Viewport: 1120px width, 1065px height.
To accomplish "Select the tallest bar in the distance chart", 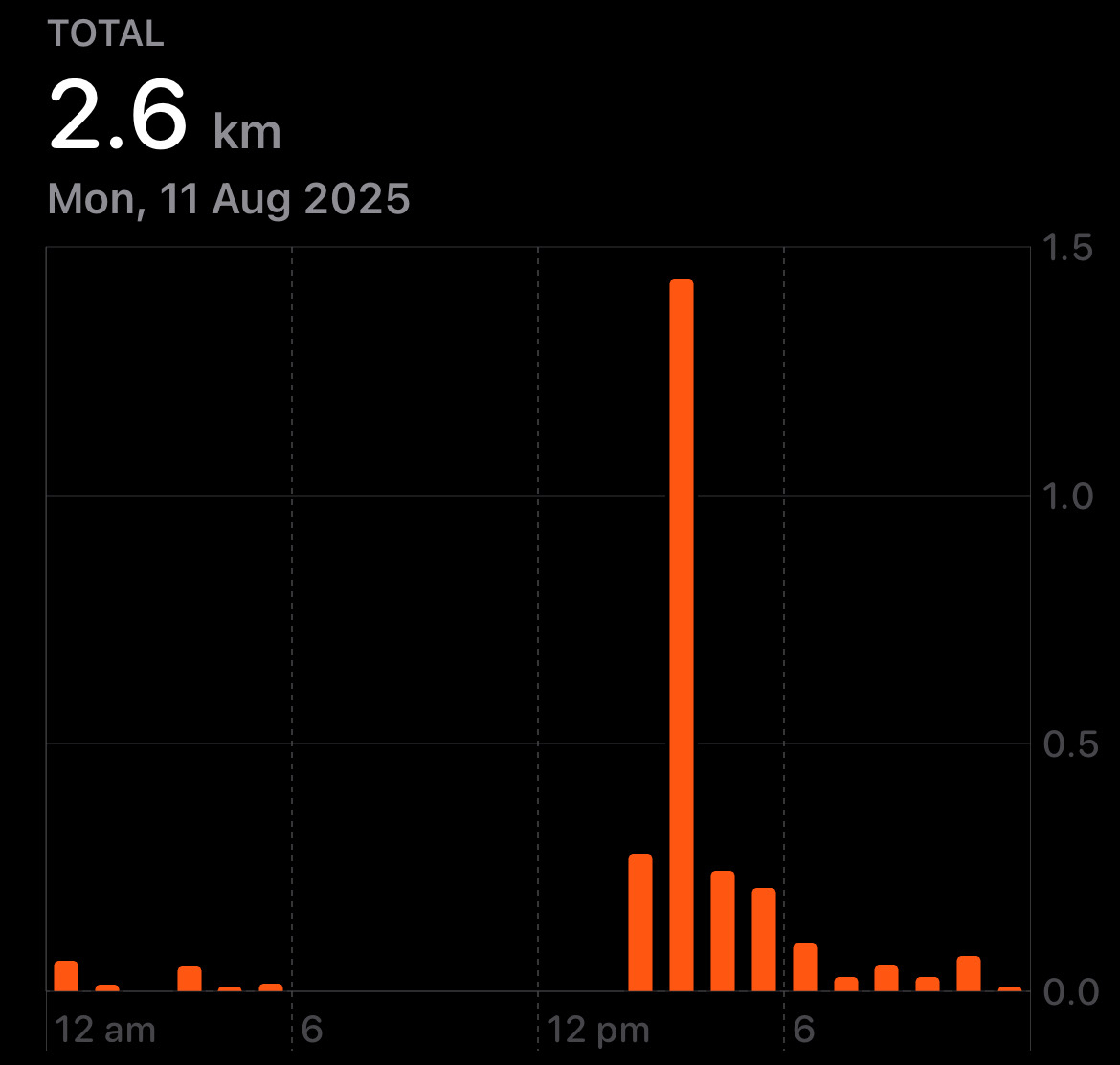I will pos(681,635).
